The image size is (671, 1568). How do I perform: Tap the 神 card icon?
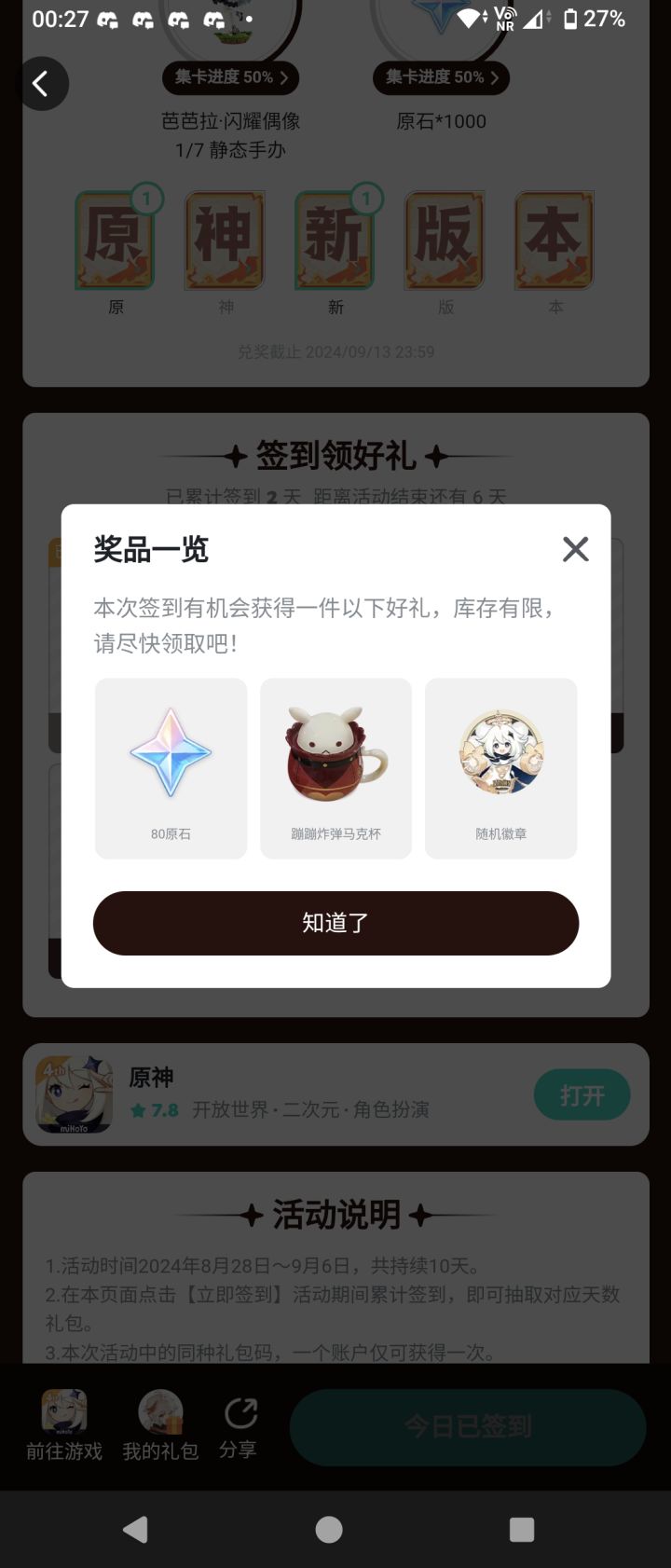point(225,239)
